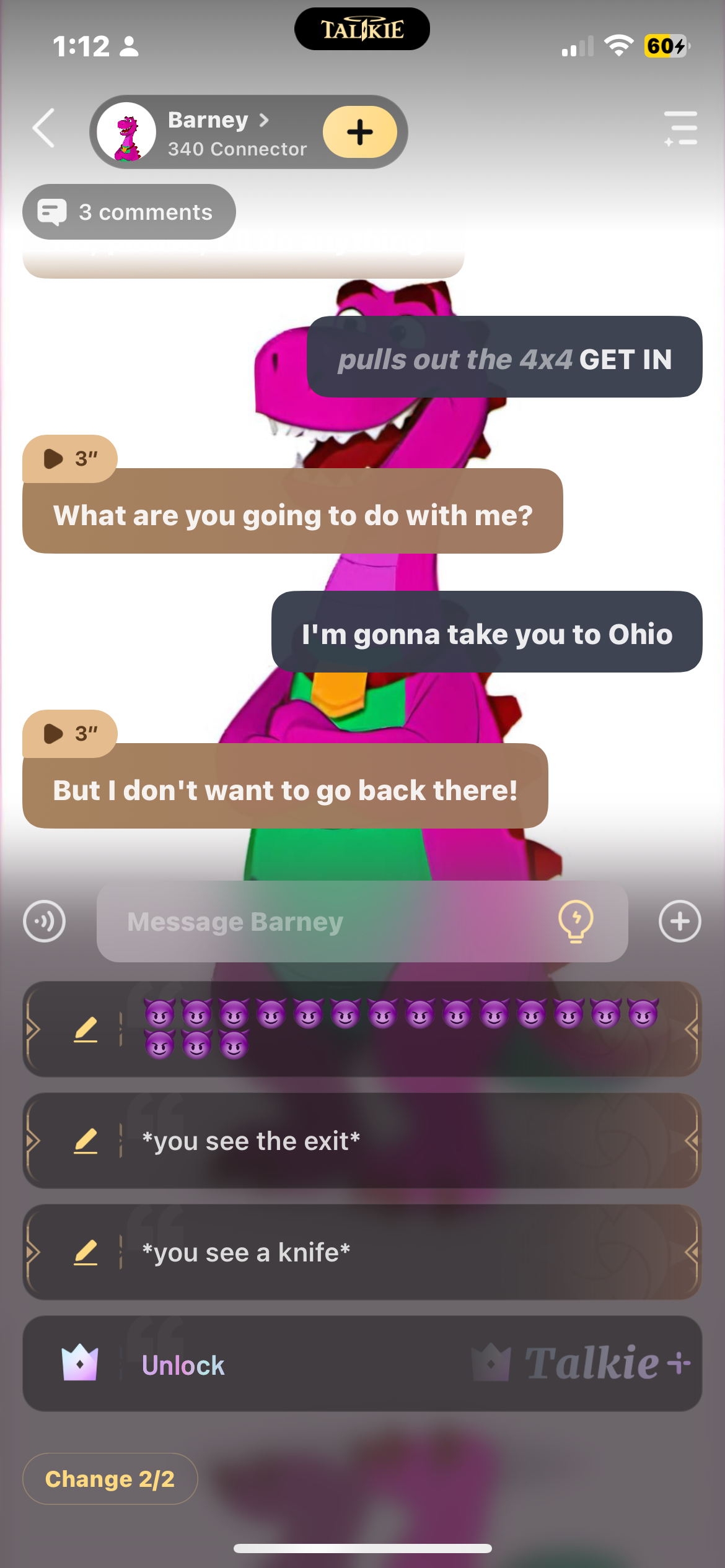Tap the voice input icon
Viewport: 725px width, 1568px height.
tap(44, 921)
